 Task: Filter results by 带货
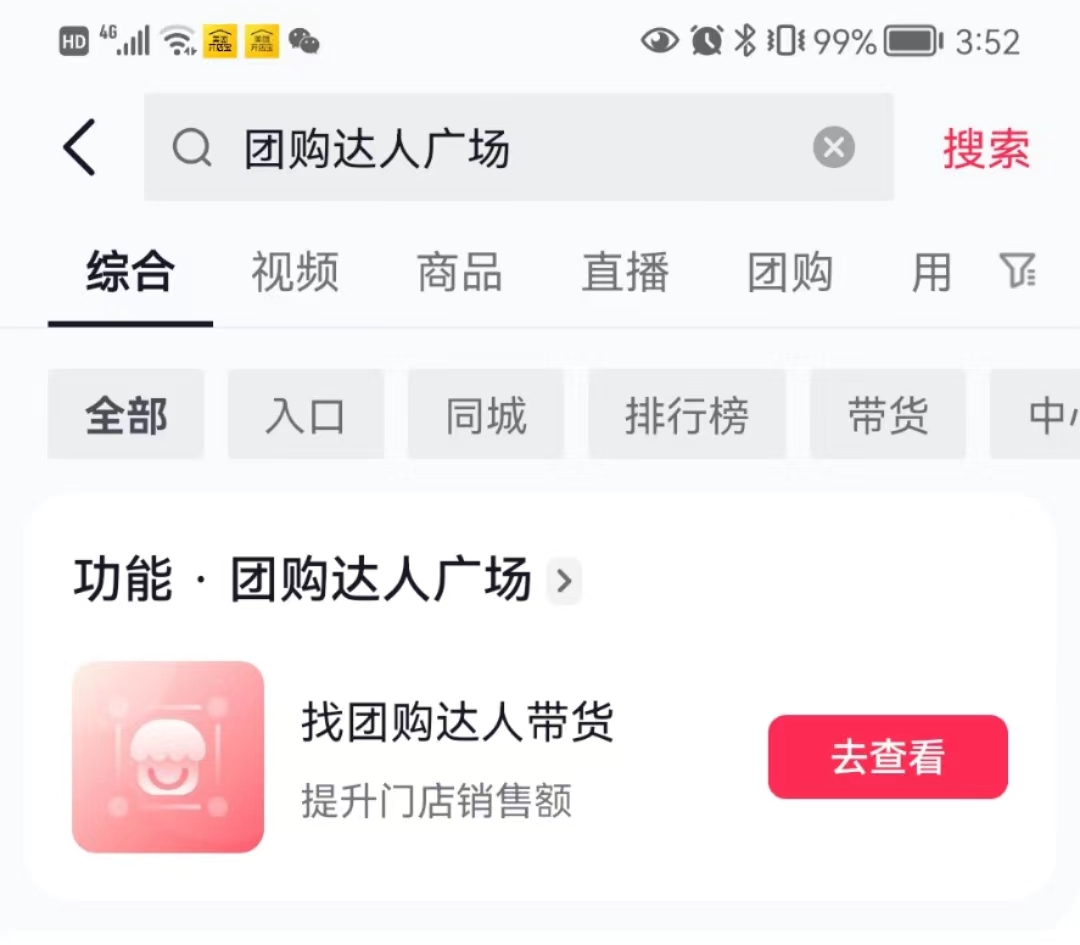888,415
